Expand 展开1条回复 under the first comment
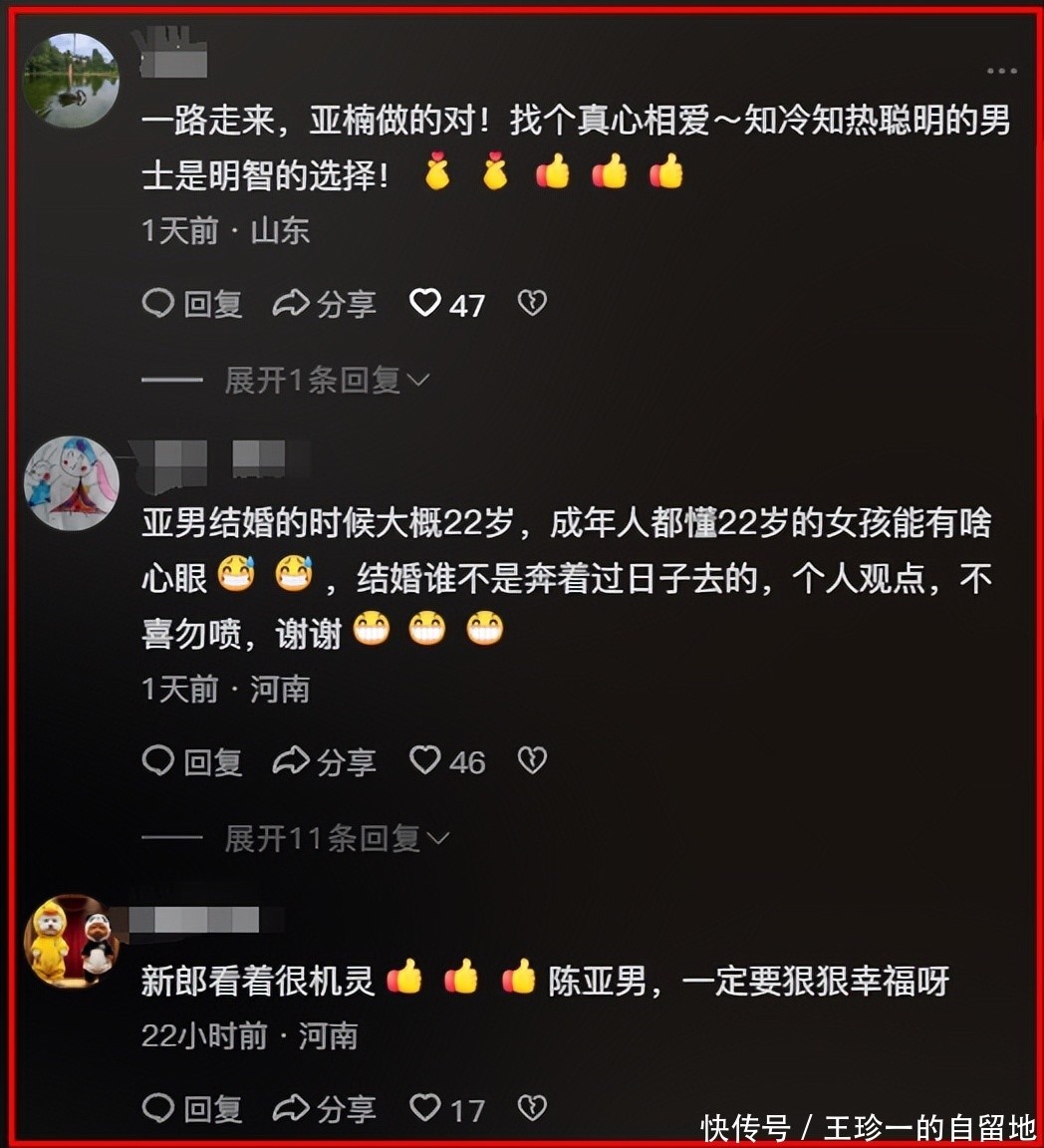 click(327, 380)
